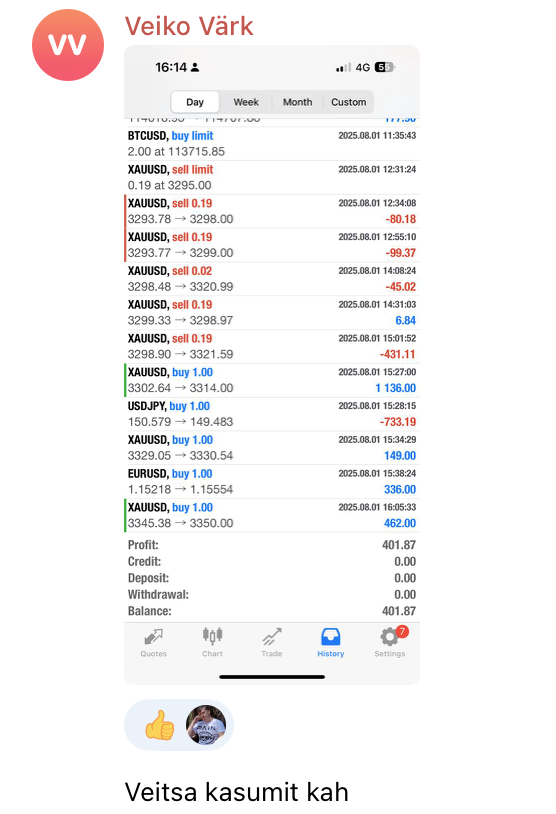Open the shared trading history screenshot

point(272,365)
